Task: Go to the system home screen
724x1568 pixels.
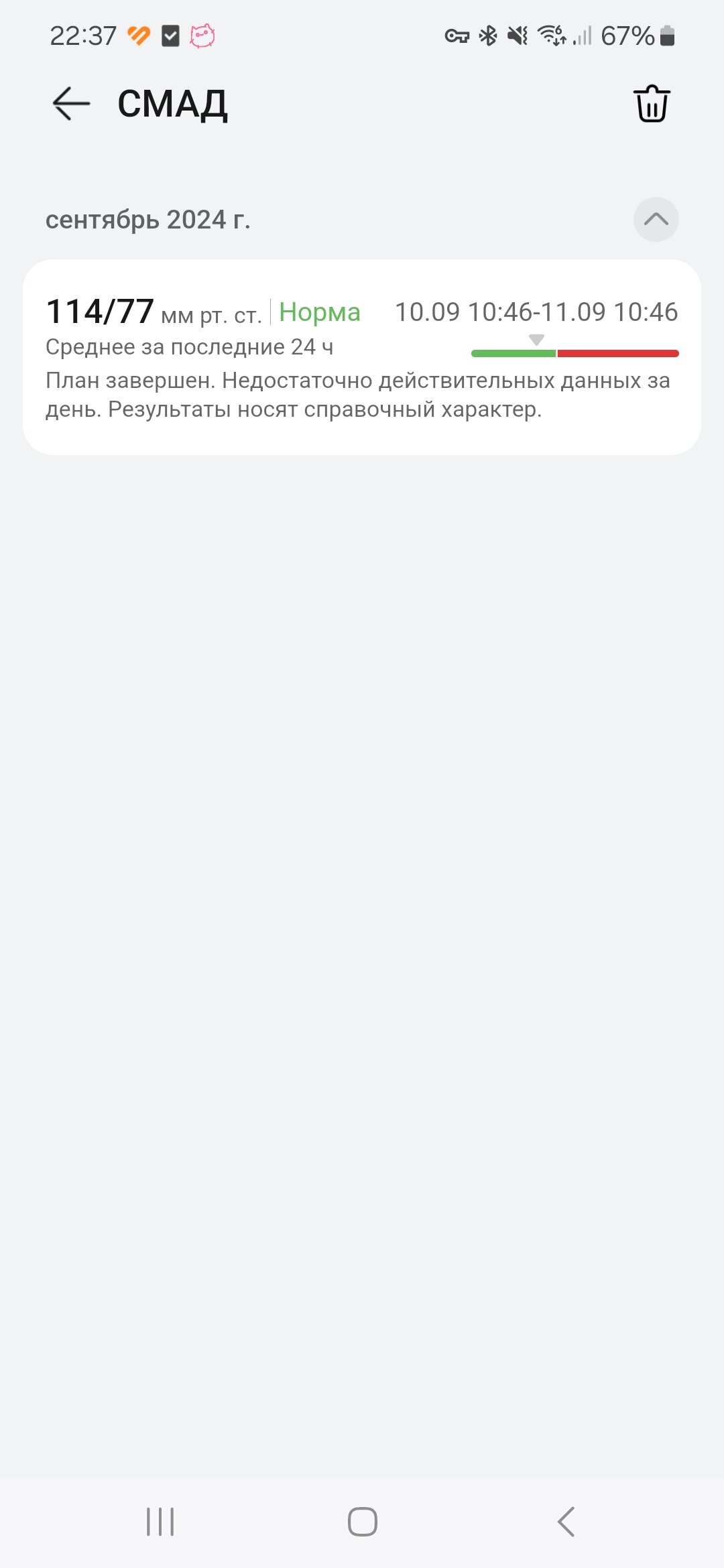Action: point(362,1522)
